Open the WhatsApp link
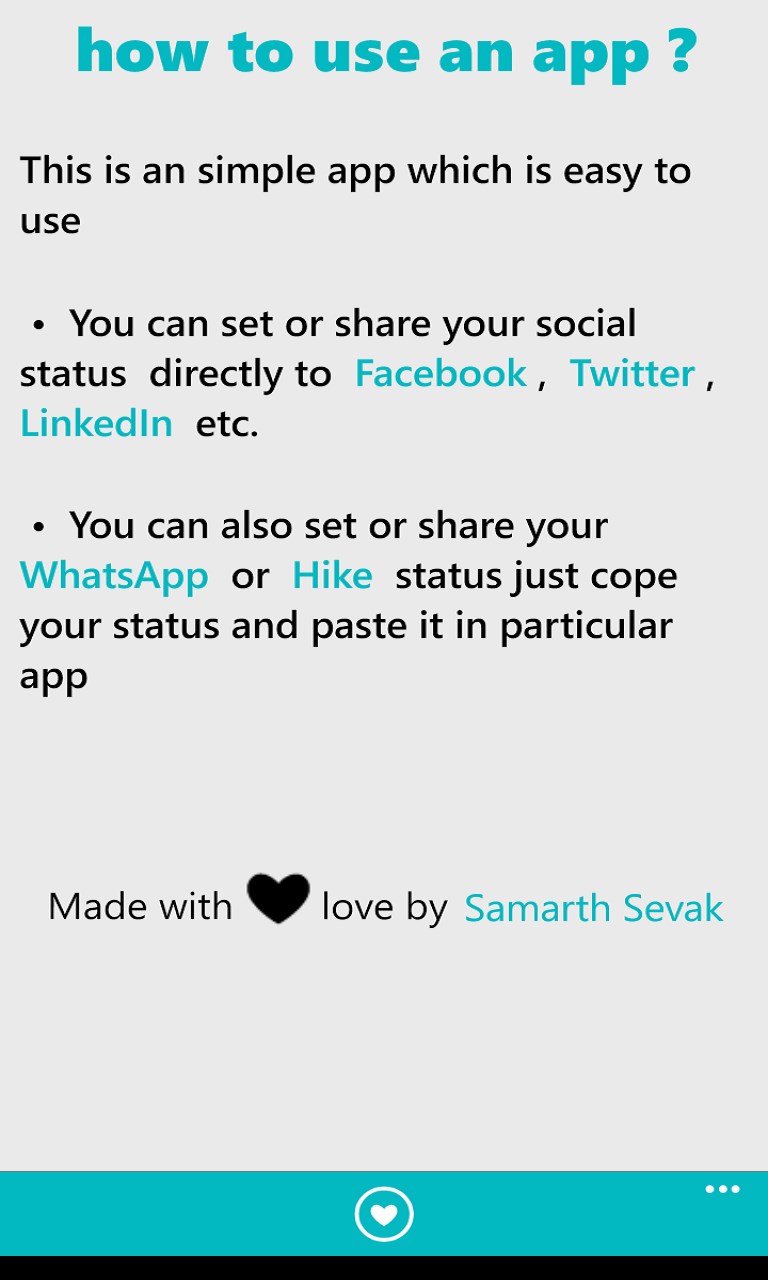768x1280 pixels. click(x=114, y=576)
